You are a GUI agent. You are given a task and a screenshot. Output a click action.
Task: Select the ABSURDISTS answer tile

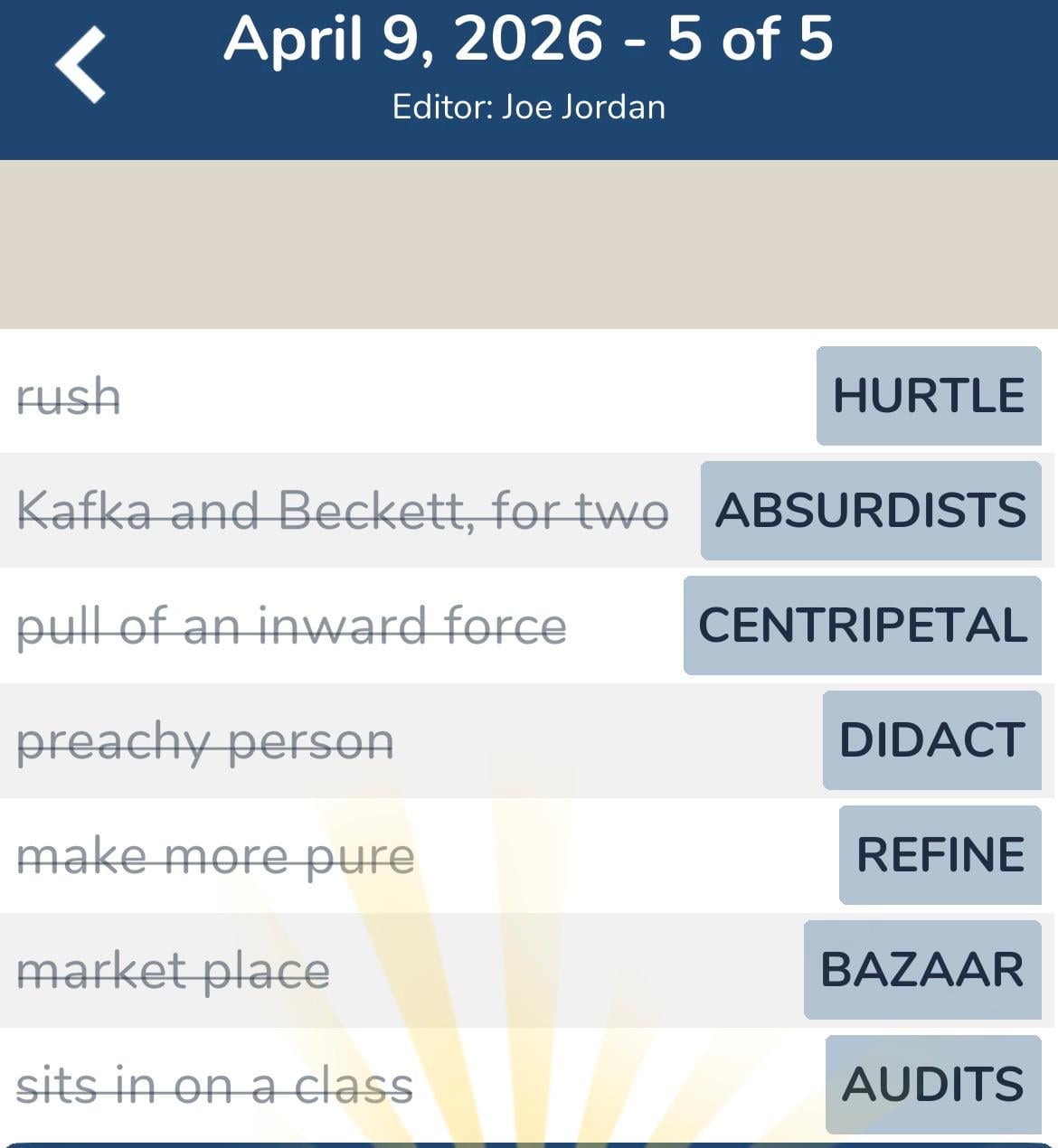point(871,511)
